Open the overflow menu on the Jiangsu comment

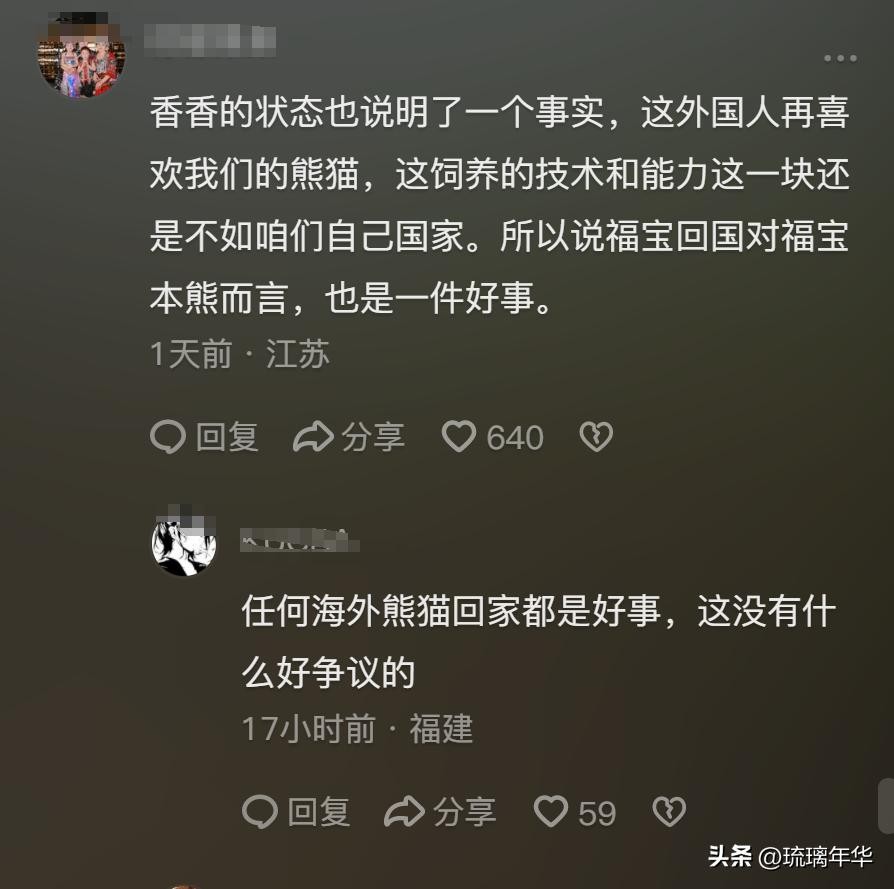[x=840, y=58]
